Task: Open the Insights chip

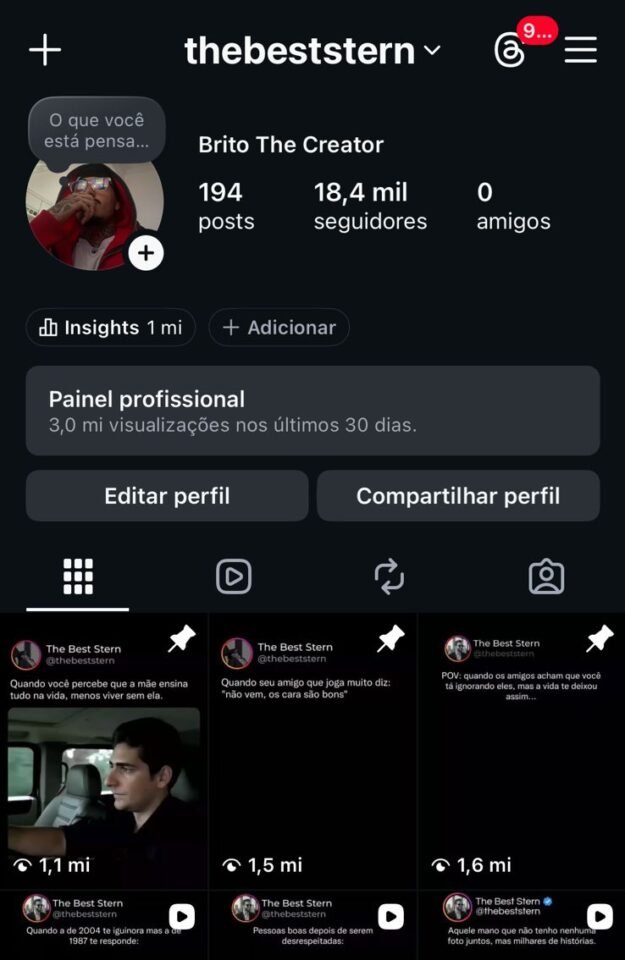Action: [110, 327]
